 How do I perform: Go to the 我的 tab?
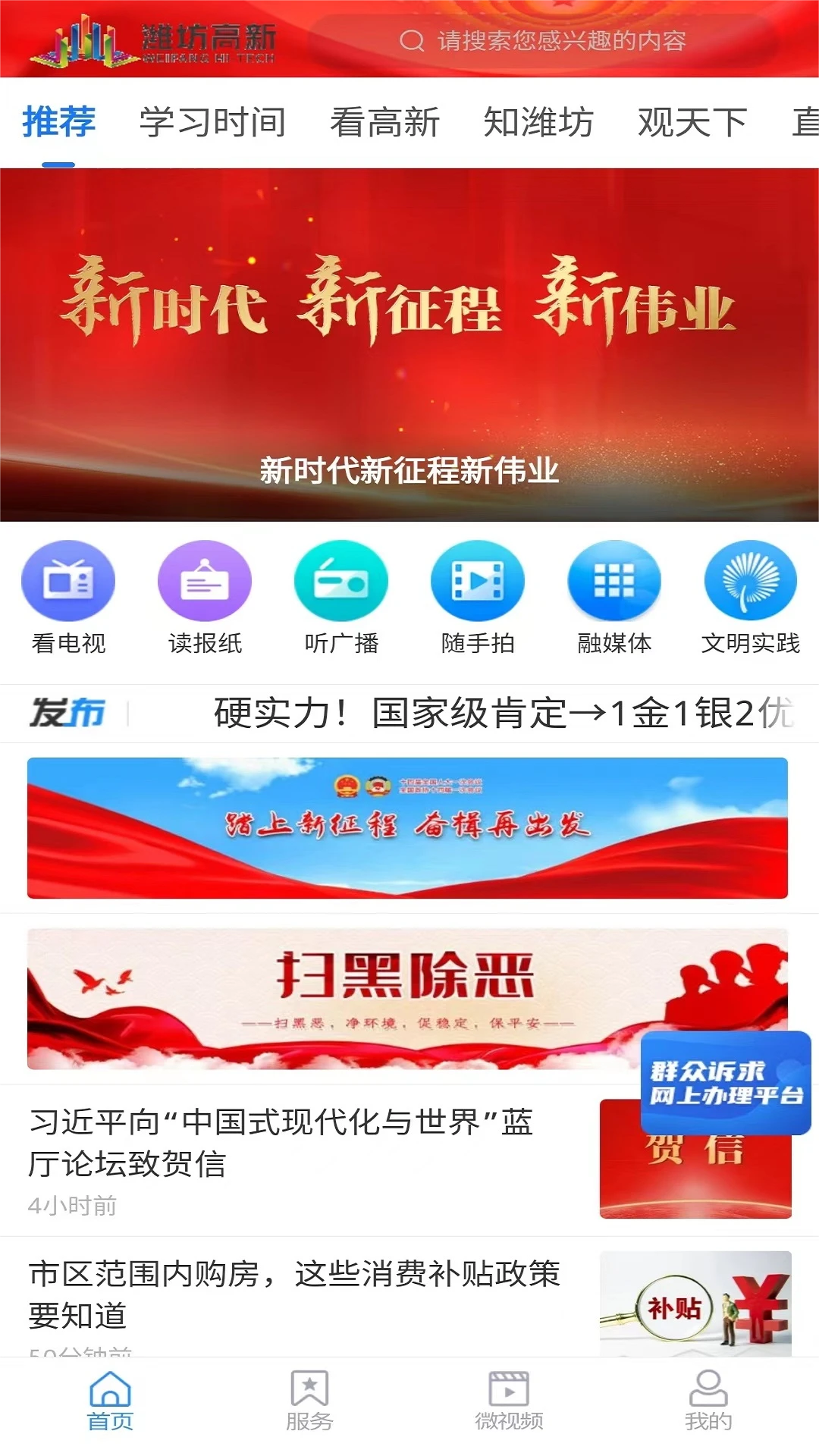click(708, 1401)
